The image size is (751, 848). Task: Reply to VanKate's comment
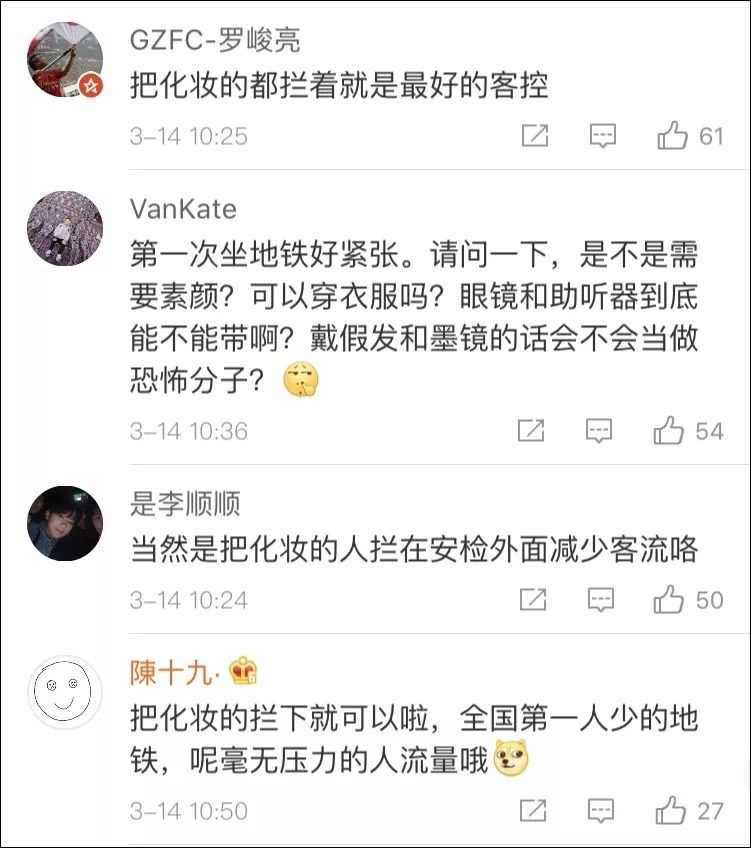(x=598, y=431)
